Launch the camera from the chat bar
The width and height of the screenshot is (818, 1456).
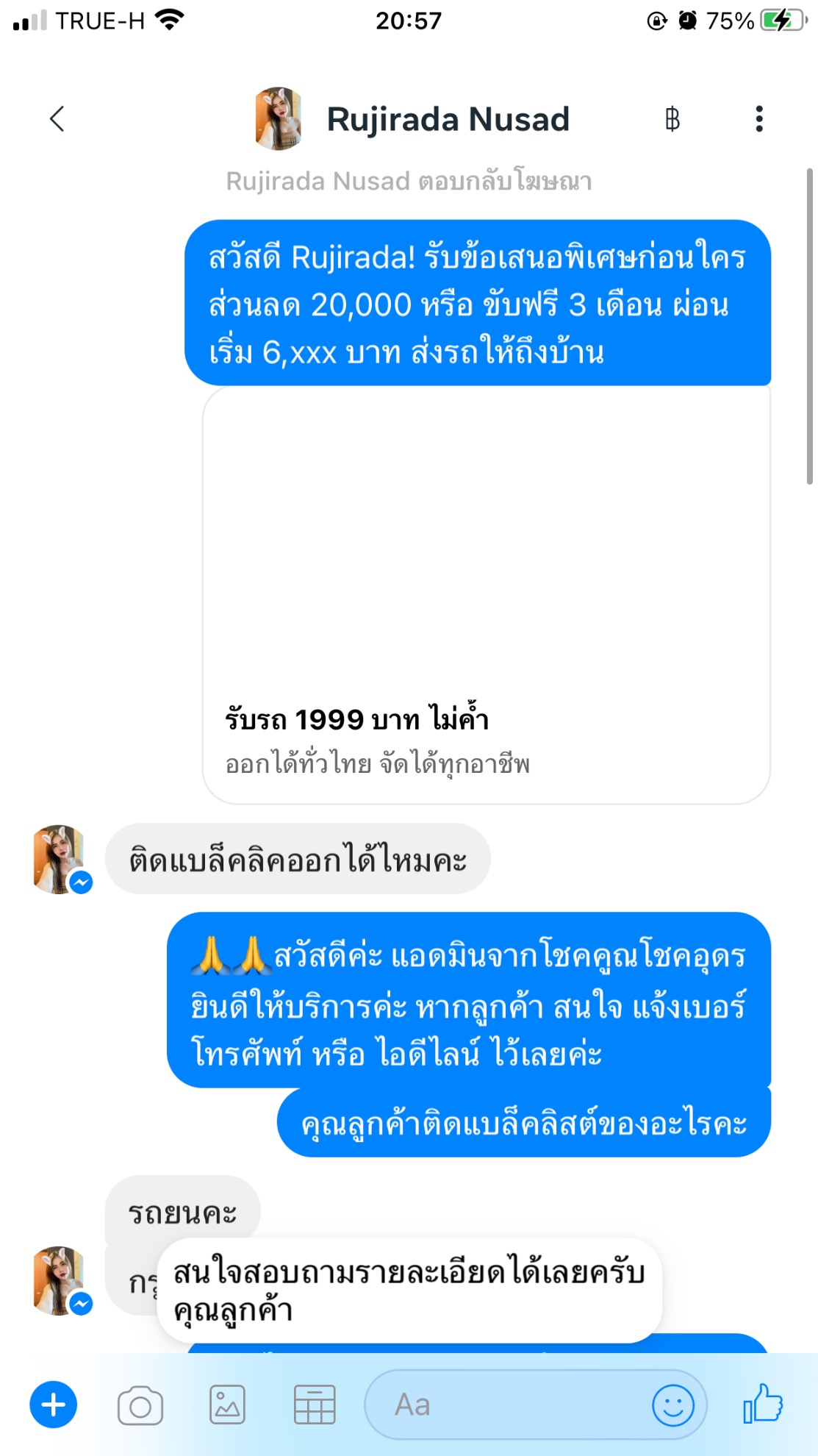point(140,1405)
